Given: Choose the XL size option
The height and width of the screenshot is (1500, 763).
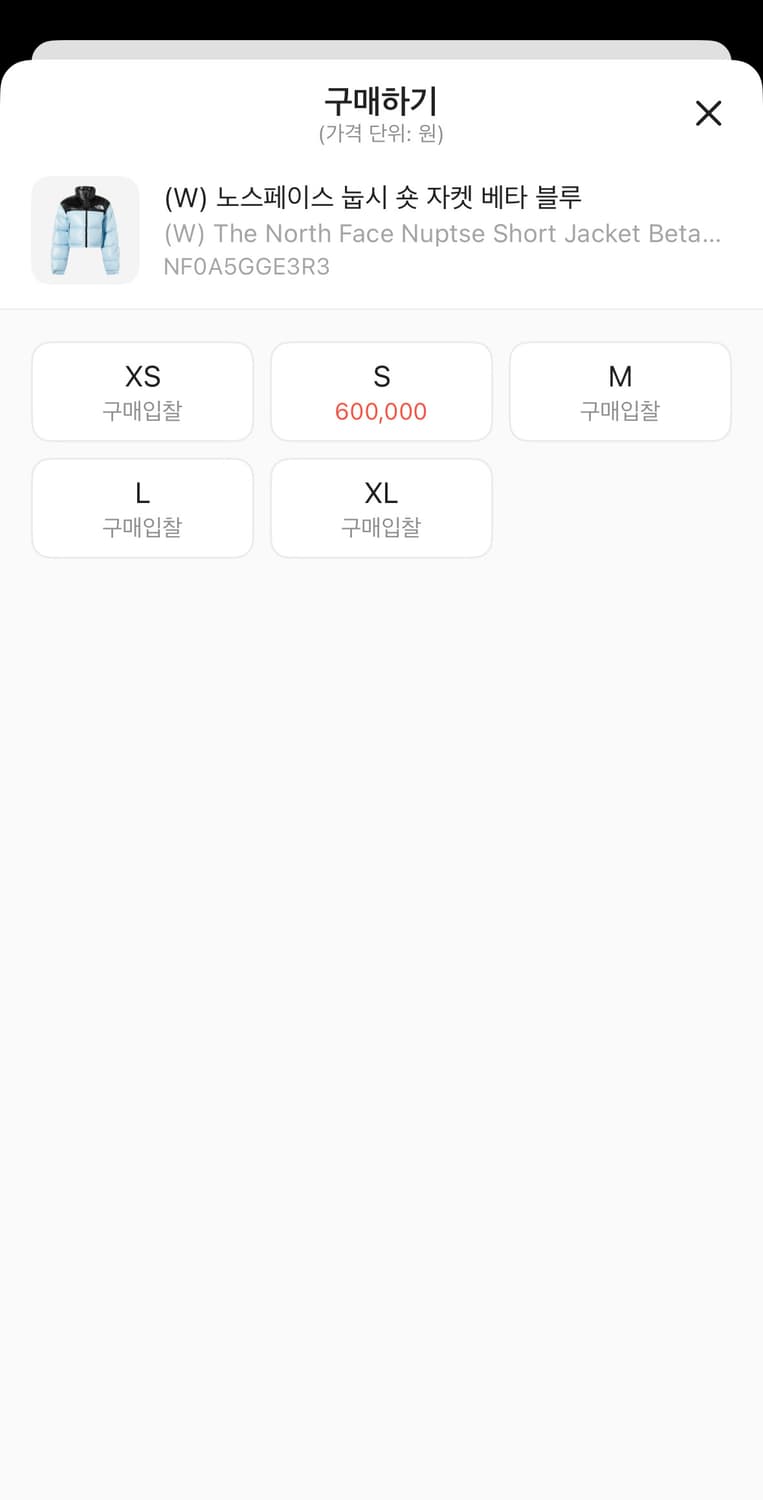Looking at the screenshot, I should click(x=381, y=507).
